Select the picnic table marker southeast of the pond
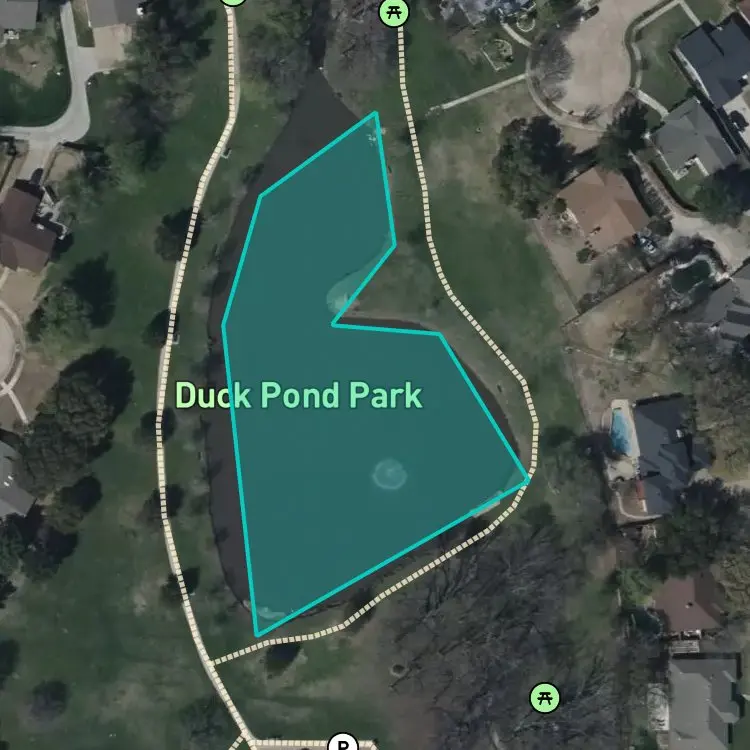 tap(545, 698)
